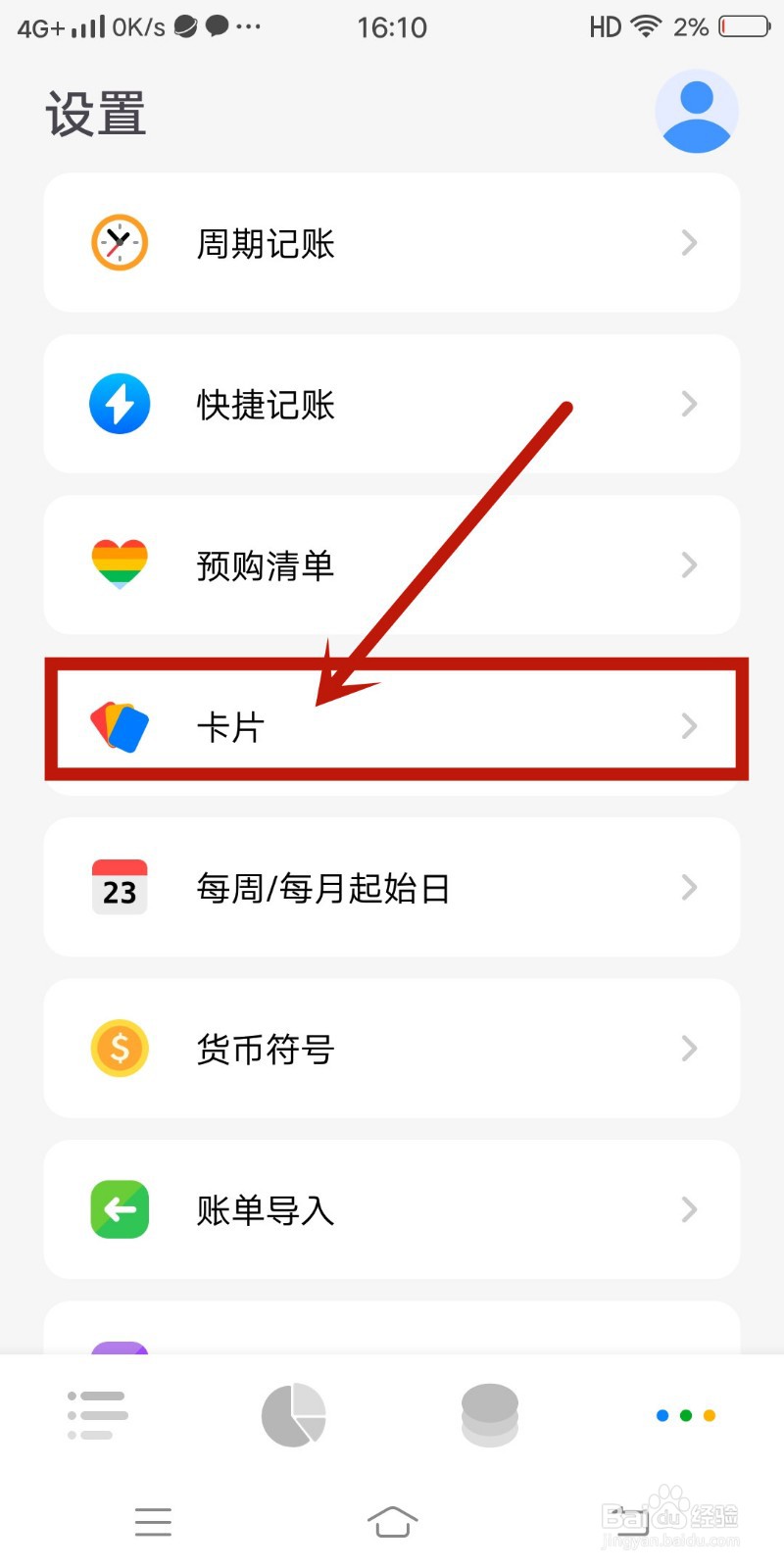Viewport: 784px width, 1568px height.
Task: Select the green import arrow icon for 账单导入
Action: (x=119, y=1210)
